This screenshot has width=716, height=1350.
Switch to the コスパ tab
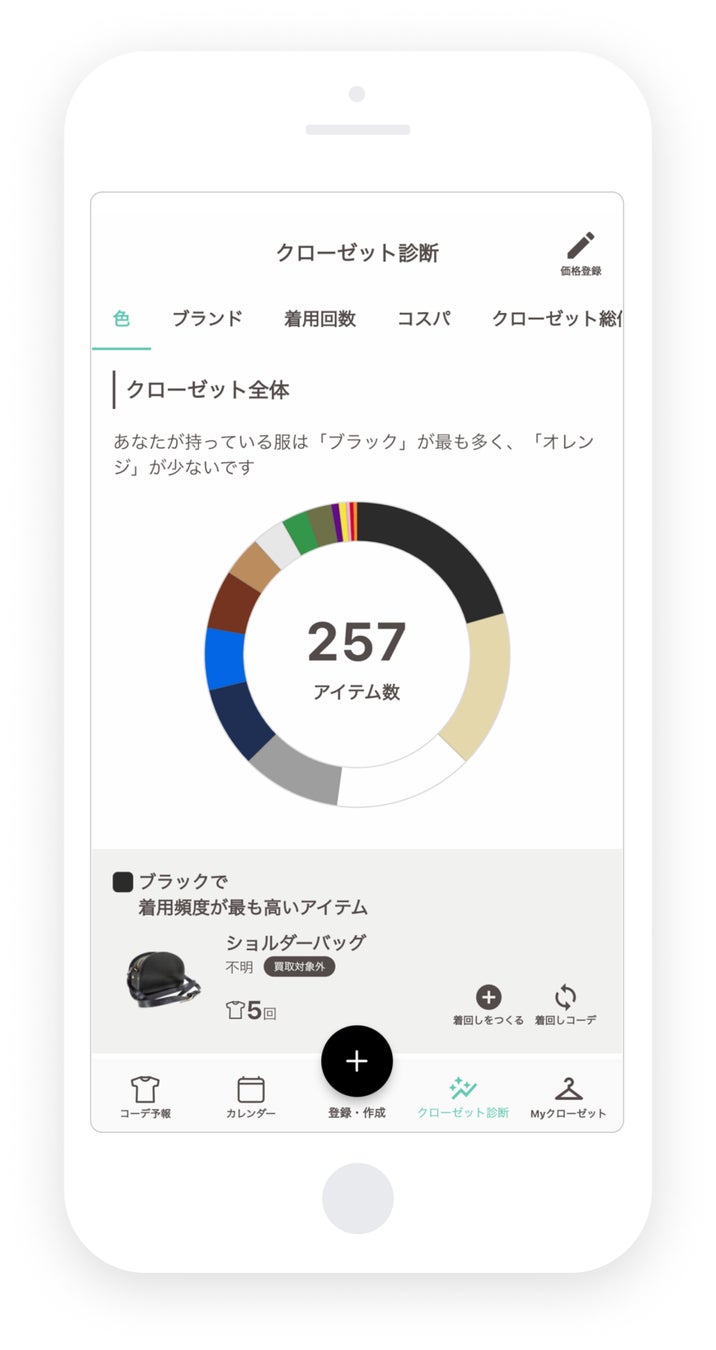424,319
